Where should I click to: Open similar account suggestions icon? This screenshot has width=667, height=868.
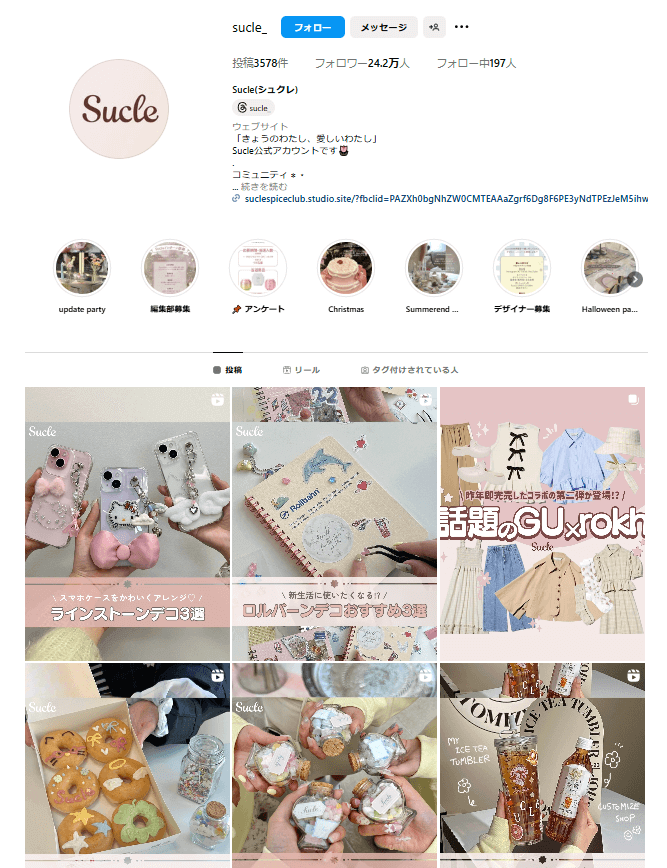tap(434, 28)
